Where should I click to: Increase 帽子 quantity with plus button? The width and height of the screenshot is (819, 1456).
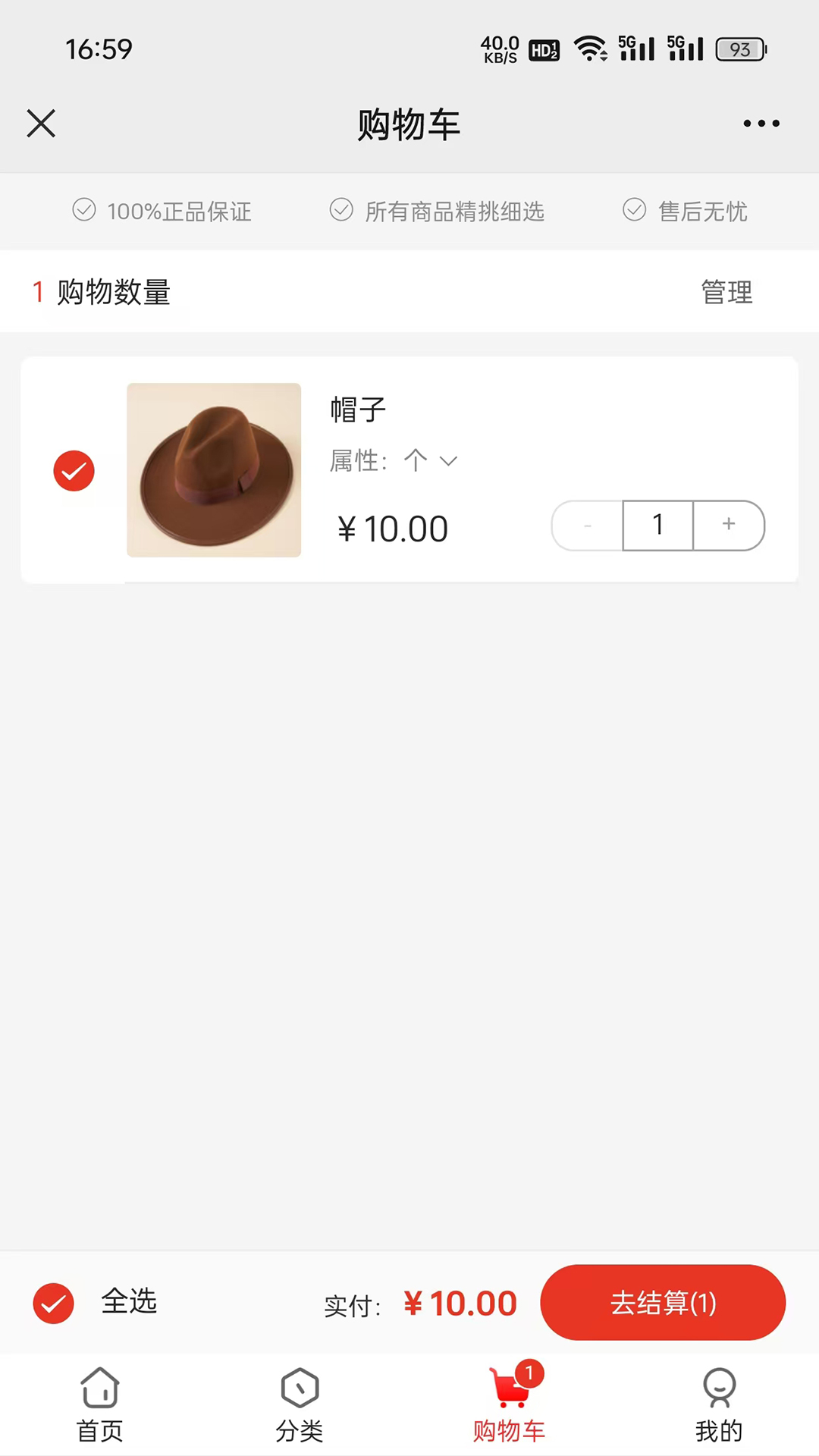click(x=729, y=526)
